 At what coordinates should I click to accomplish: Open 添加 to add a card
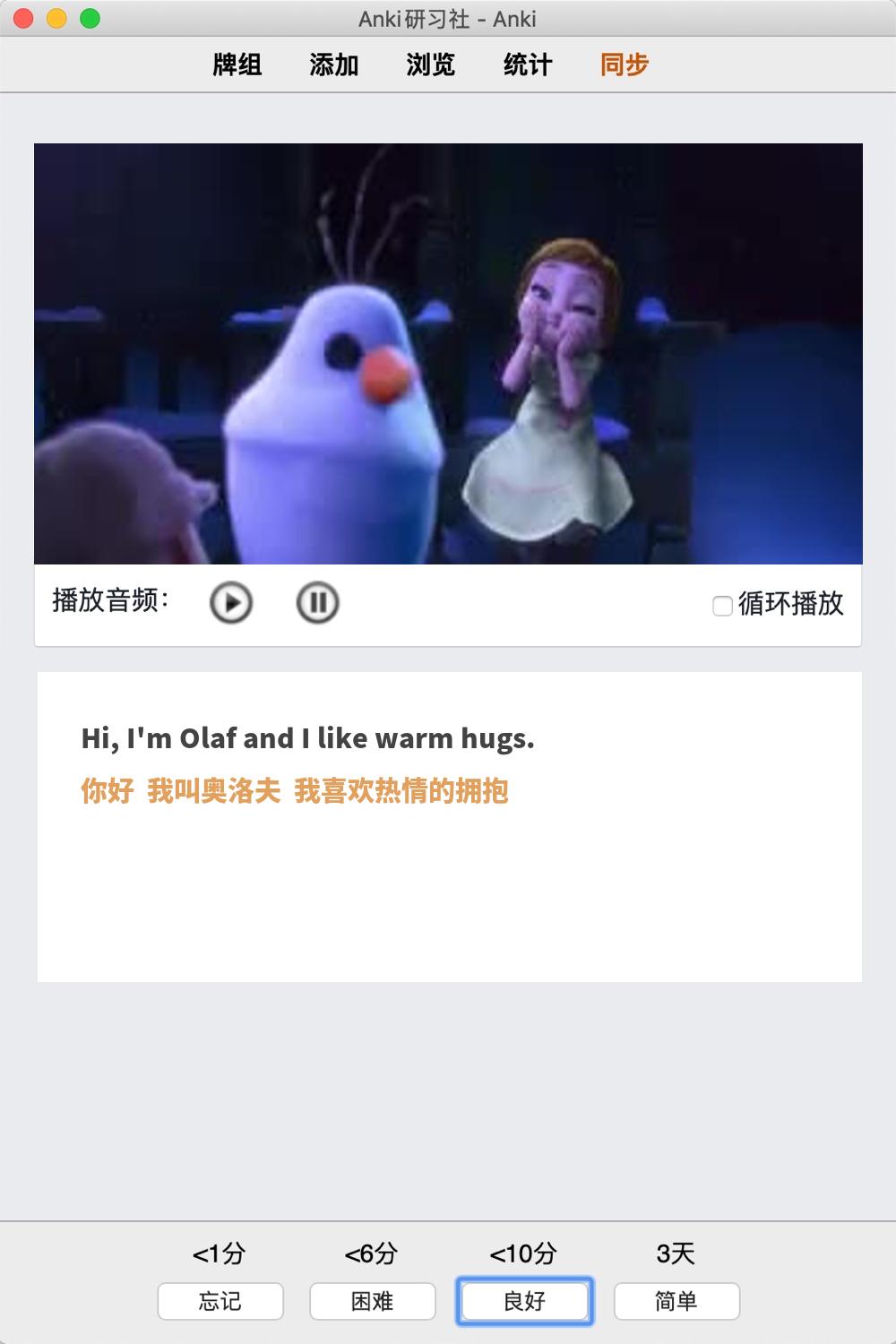(x=334, y=65)
